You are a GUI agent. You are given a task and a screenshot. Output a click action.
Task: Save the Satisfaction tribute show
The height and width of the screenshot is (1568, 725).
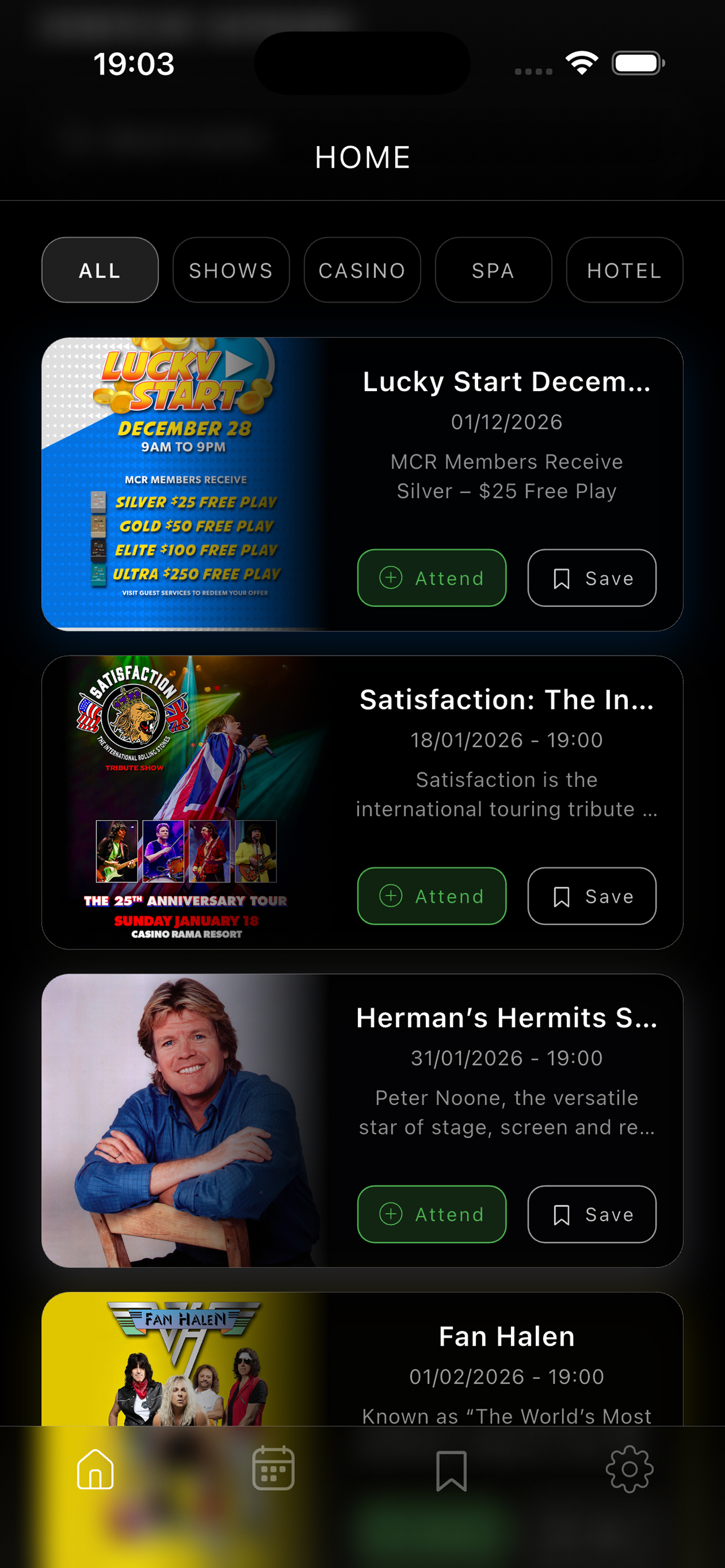[591, 896]
